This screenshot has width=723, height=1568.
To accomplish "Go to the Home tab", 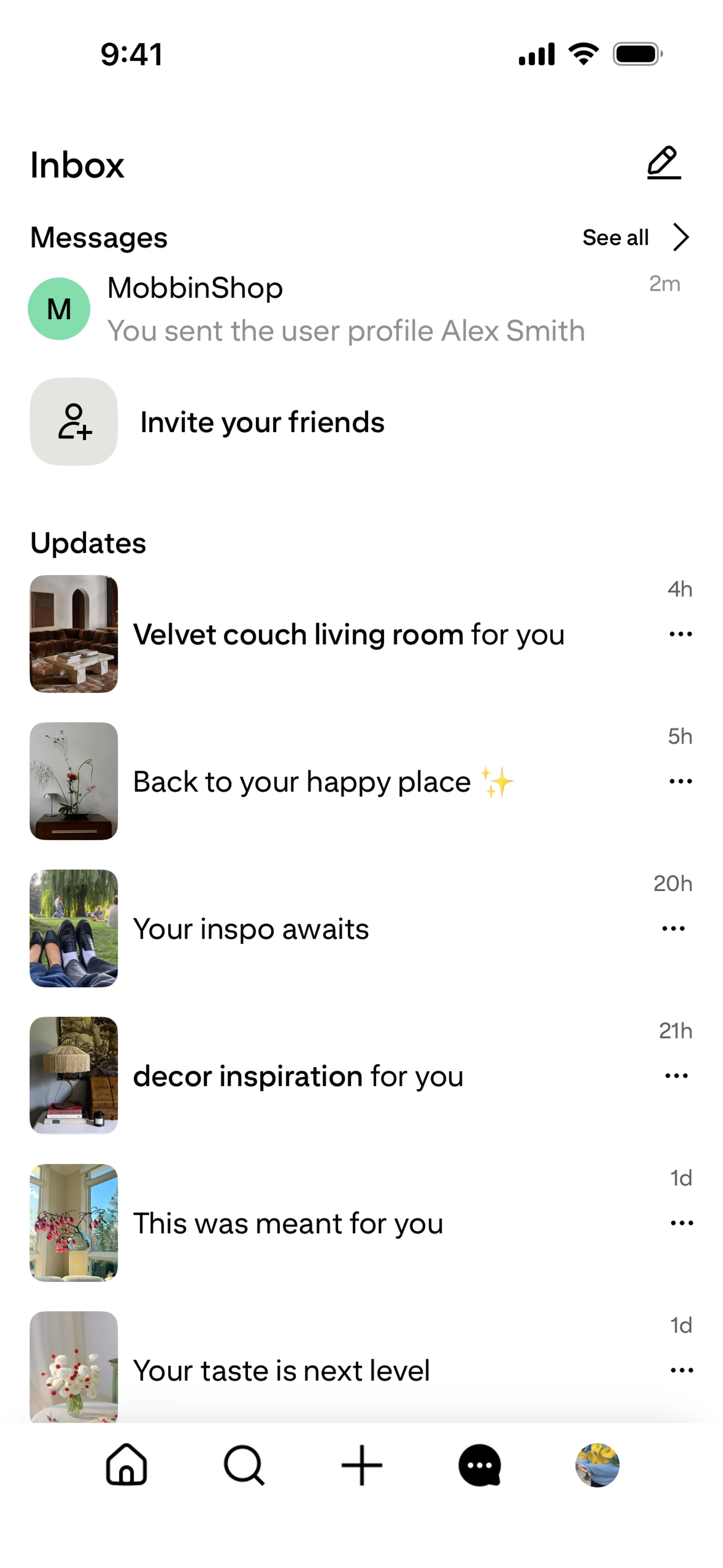I will (x=127, y=1465).
